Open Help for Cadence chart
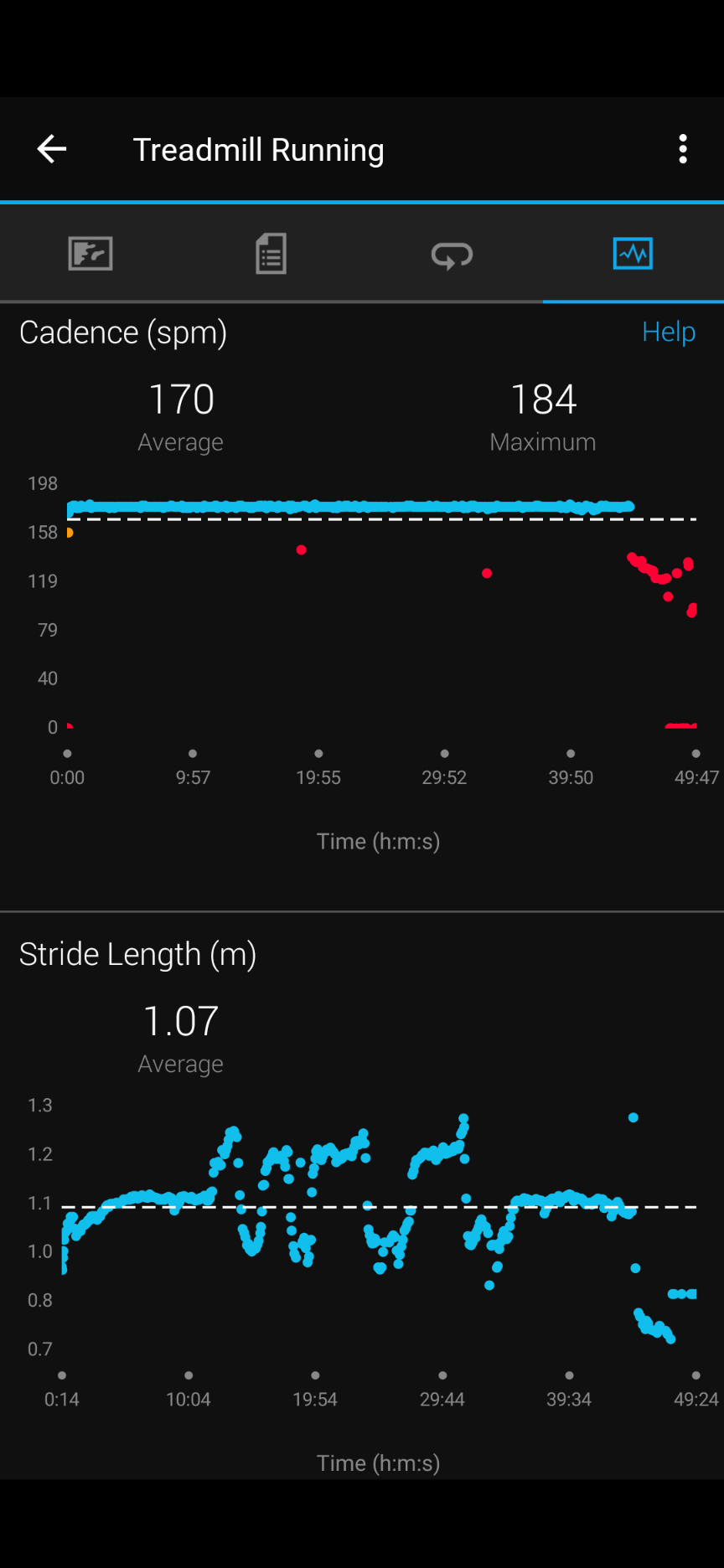Image resolution: width=724 pixels, height=1568 pixels. [x=668, y=332]
